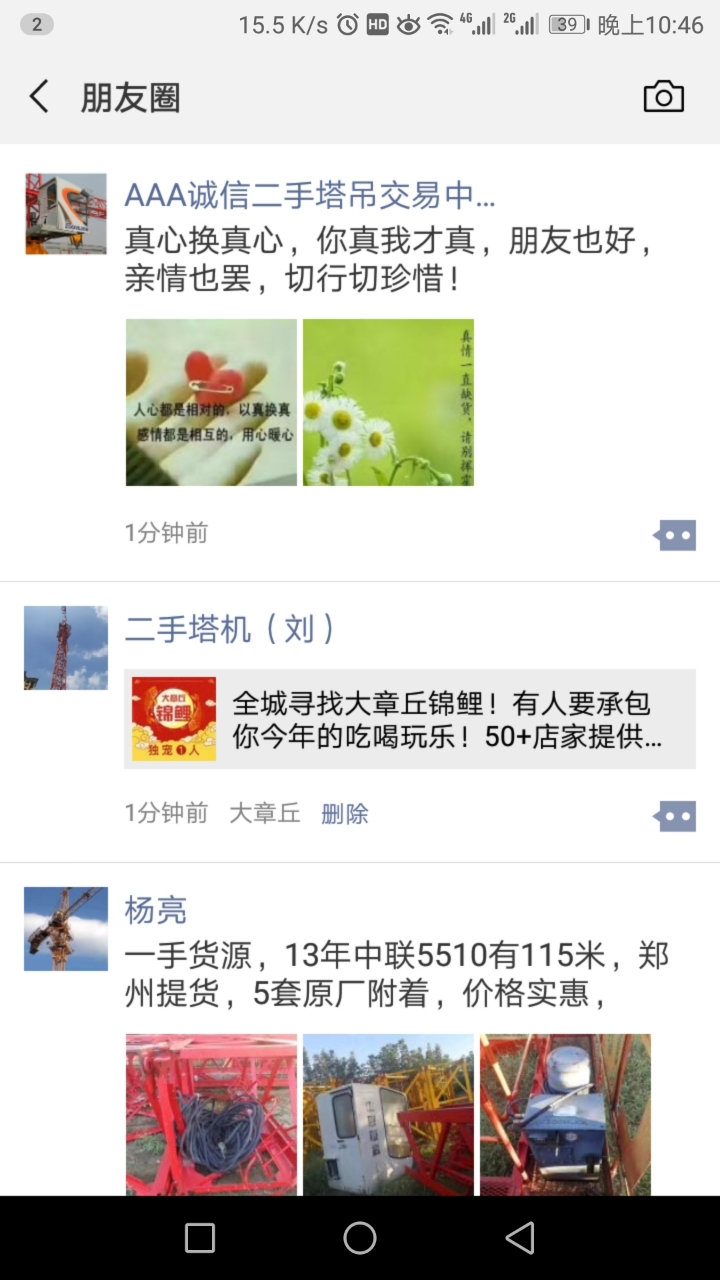Open 杨亮's profile name
Image resolution: width=720 pixels, height=1280 pixels.
[156, 910]
